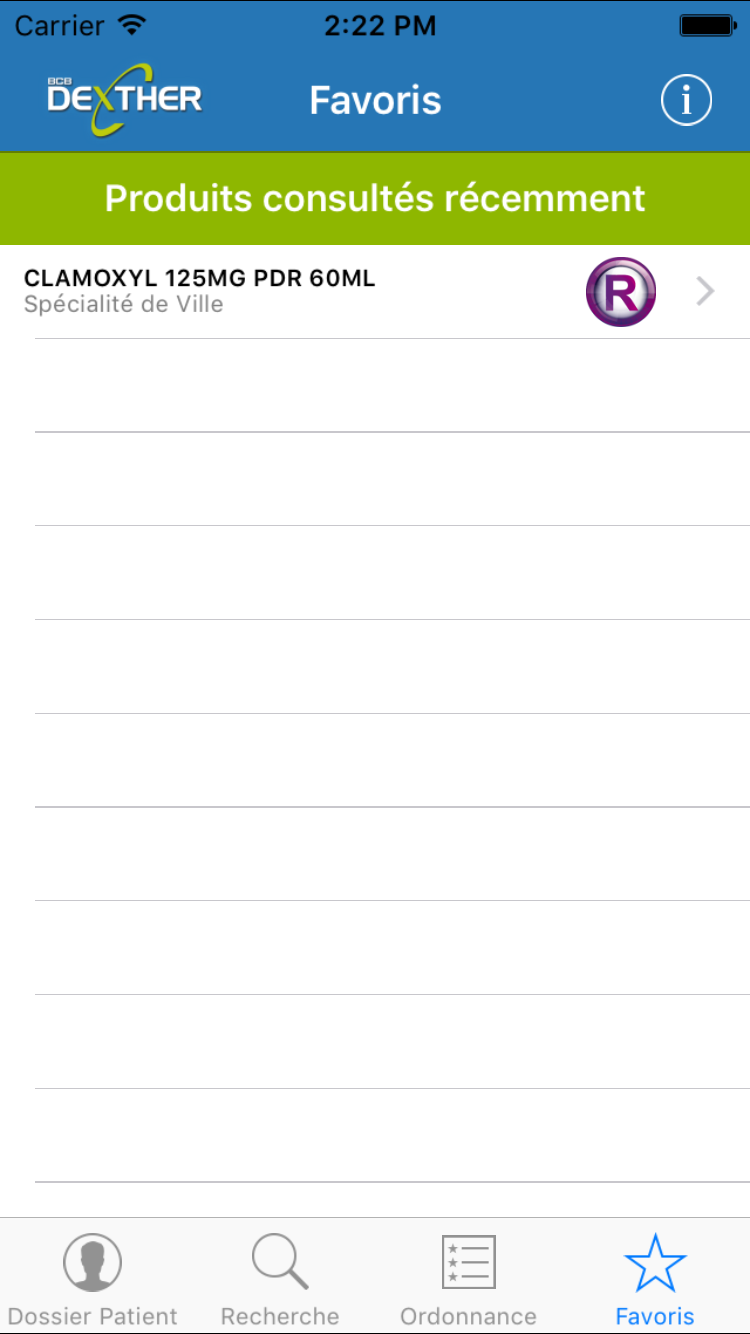This screenshot has height=1334, width=750.
Task: Tap the Produits consultés récemment header
Action: 375,198
